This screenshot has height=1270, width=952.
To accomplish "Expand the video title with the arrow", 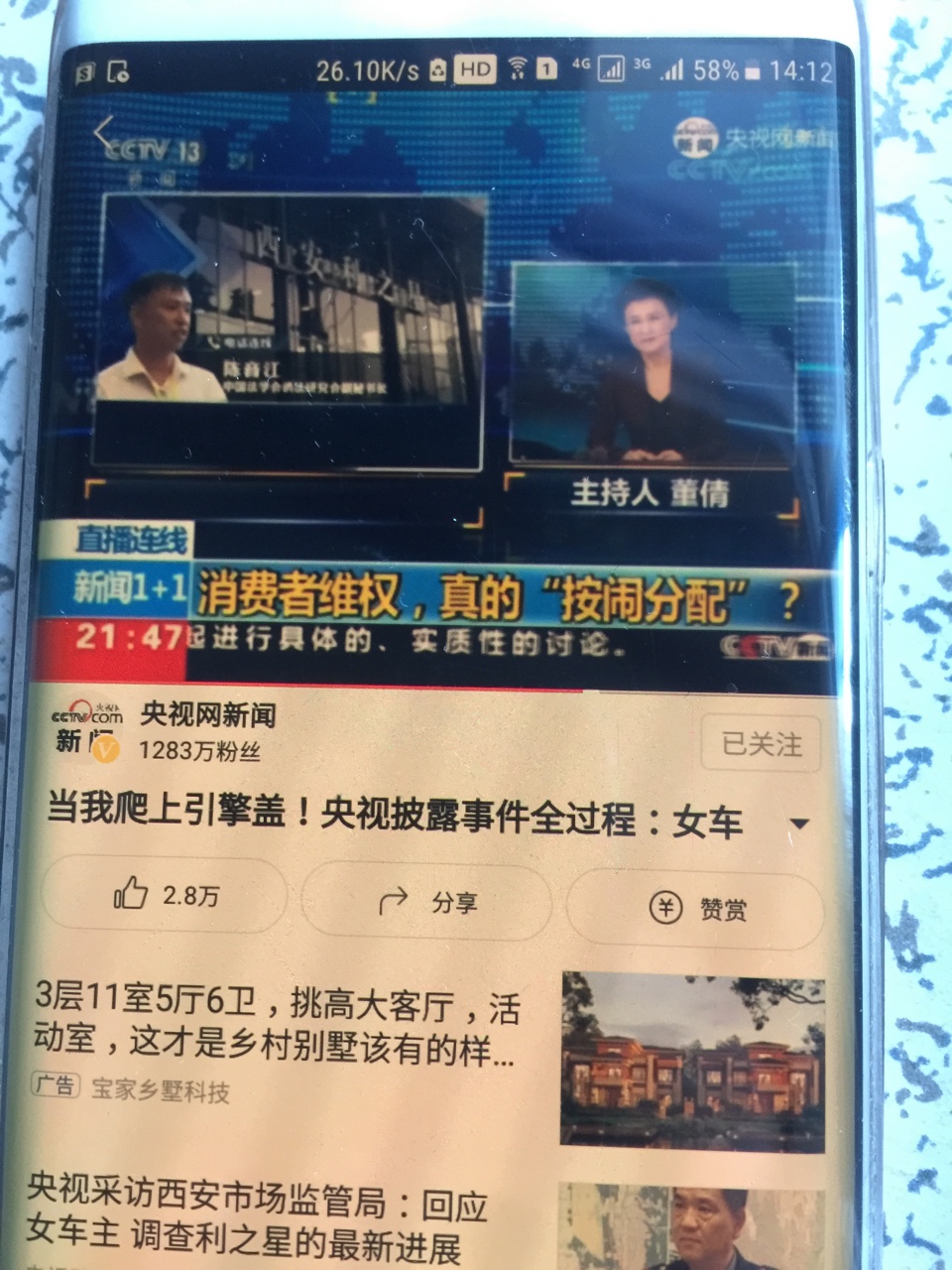I will click(x=800, y=824).
